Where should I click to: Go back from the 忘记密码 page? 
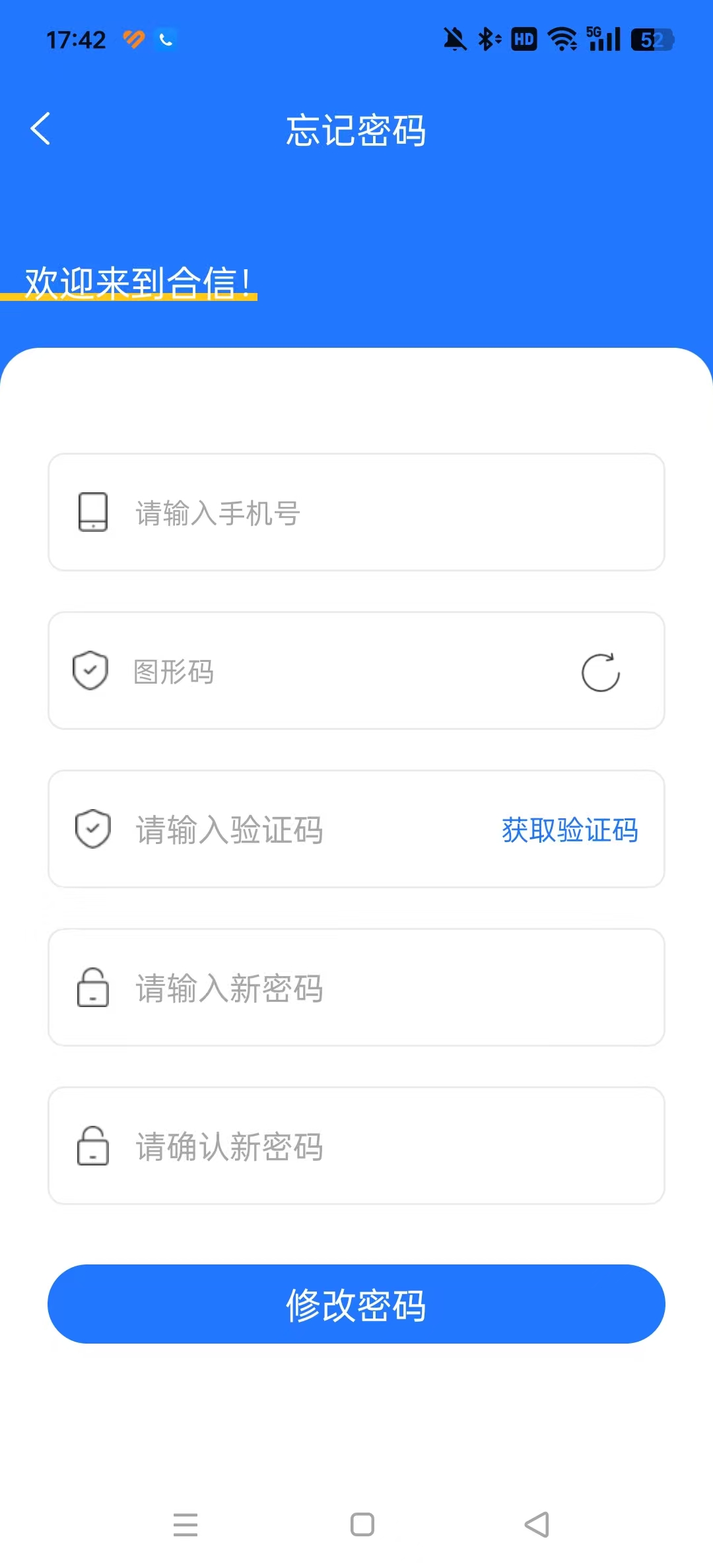coord(41,129)
